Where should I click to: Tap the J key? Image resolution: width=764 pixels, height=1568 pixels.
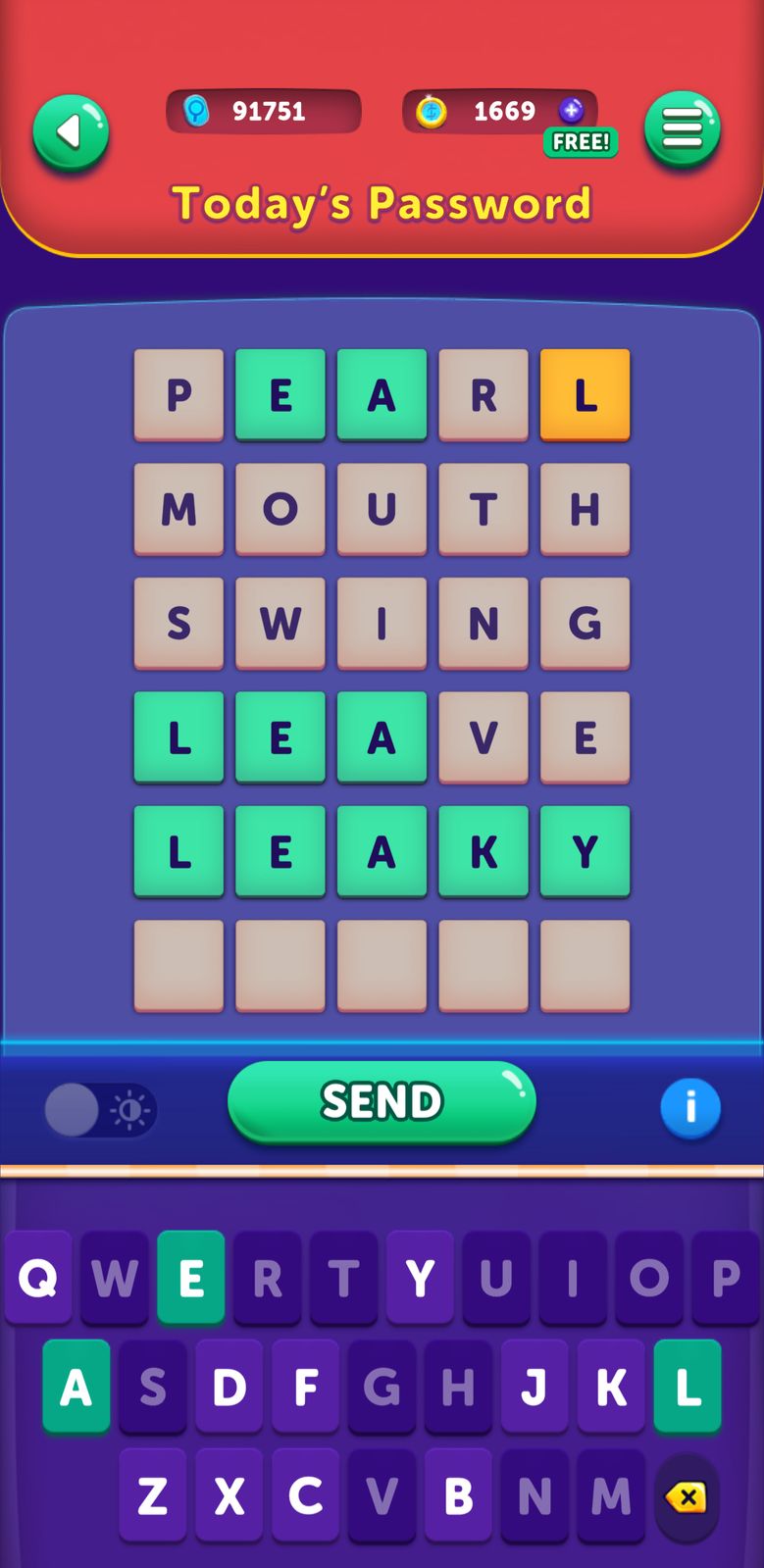pos(535,1387)
